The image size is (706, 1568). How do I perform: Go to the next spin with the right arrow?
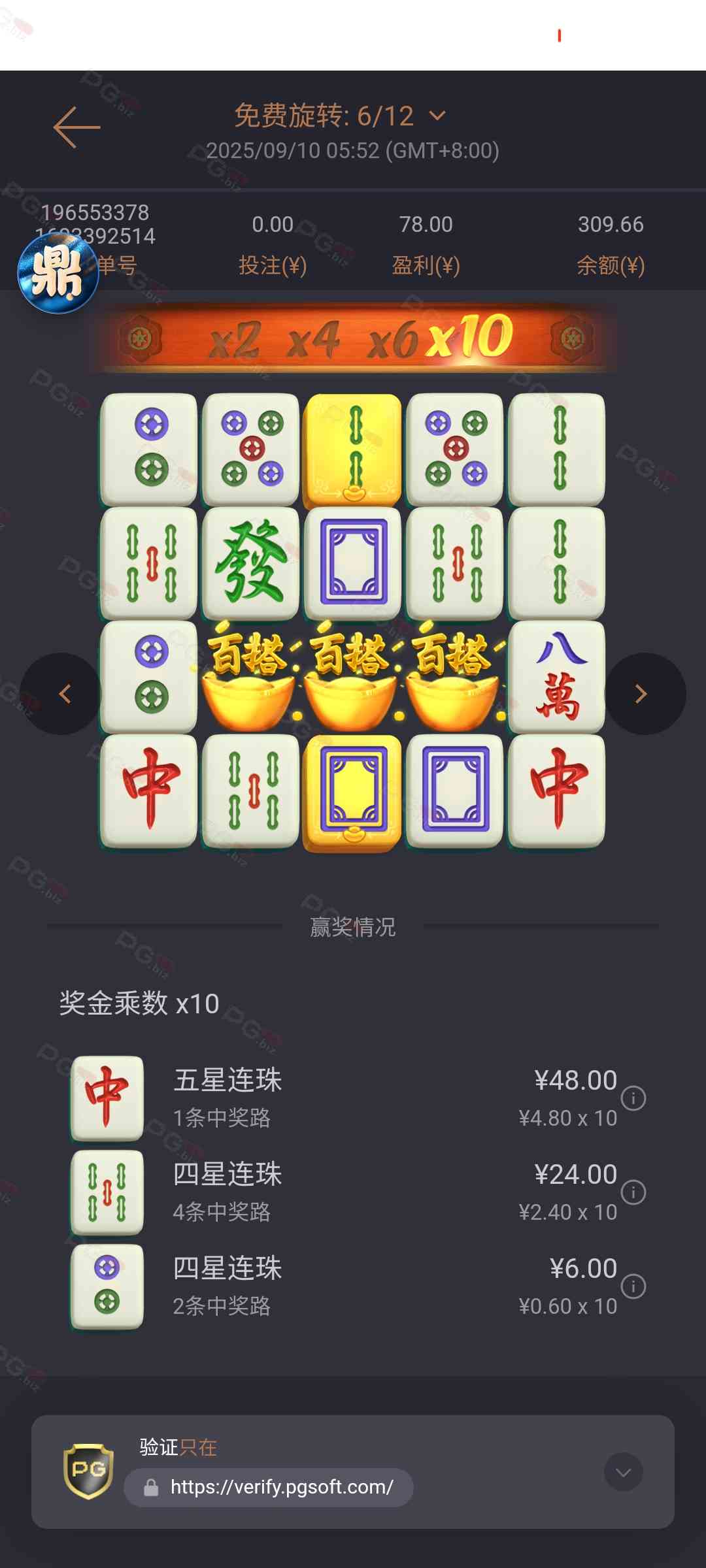coord(642,694)
